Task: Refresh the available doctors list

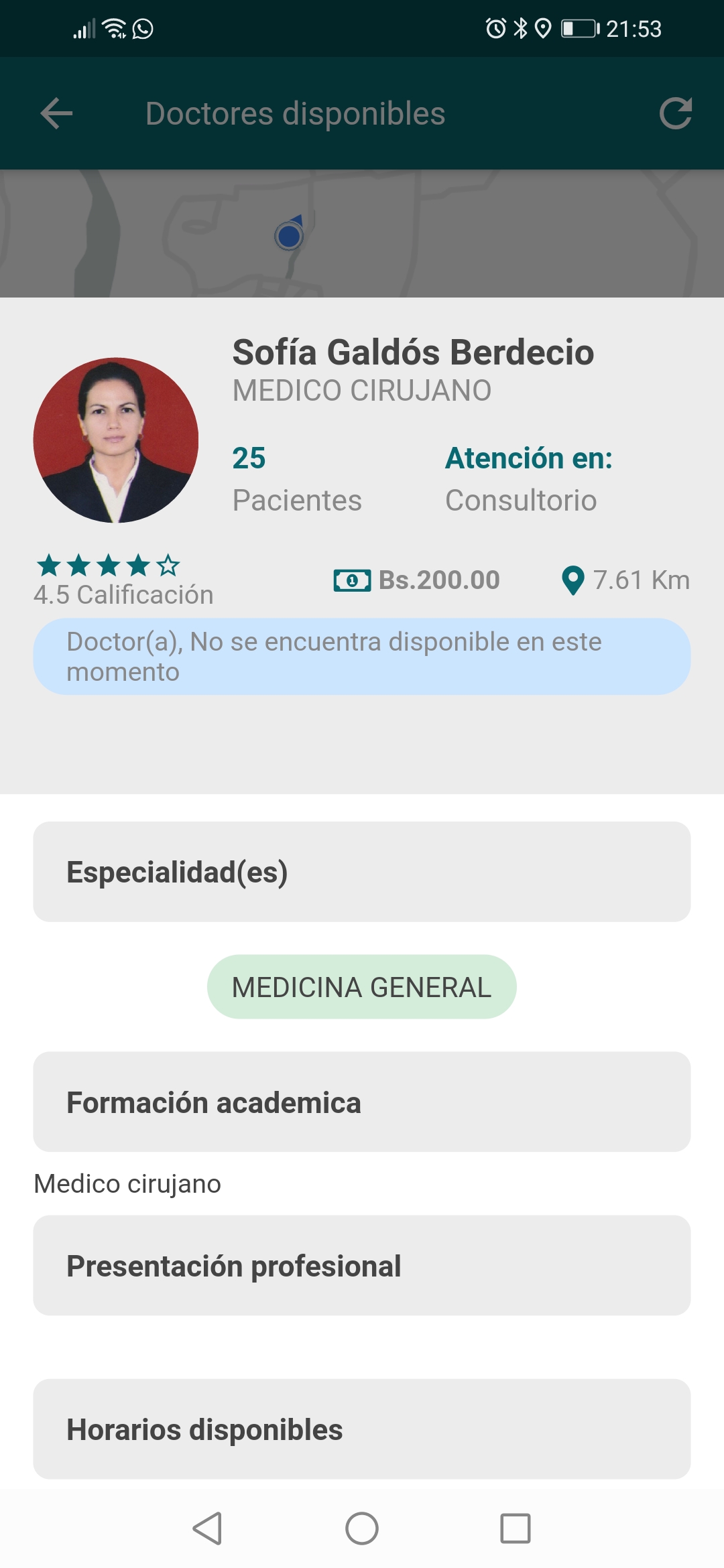Action: click(x=675, y=113)
